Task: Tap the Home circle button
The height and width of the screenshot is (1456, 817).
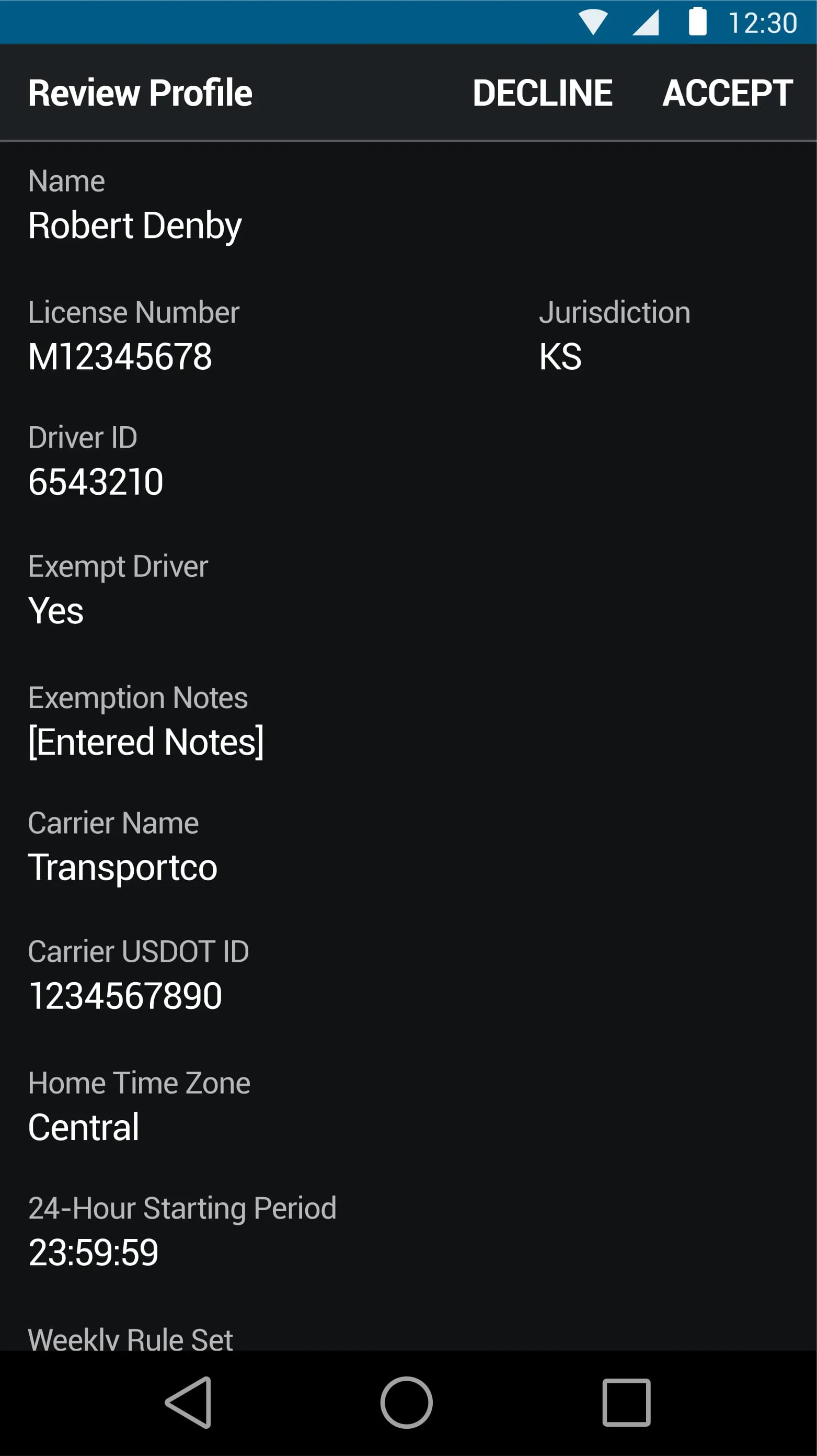Action: tap(408, 1402)
